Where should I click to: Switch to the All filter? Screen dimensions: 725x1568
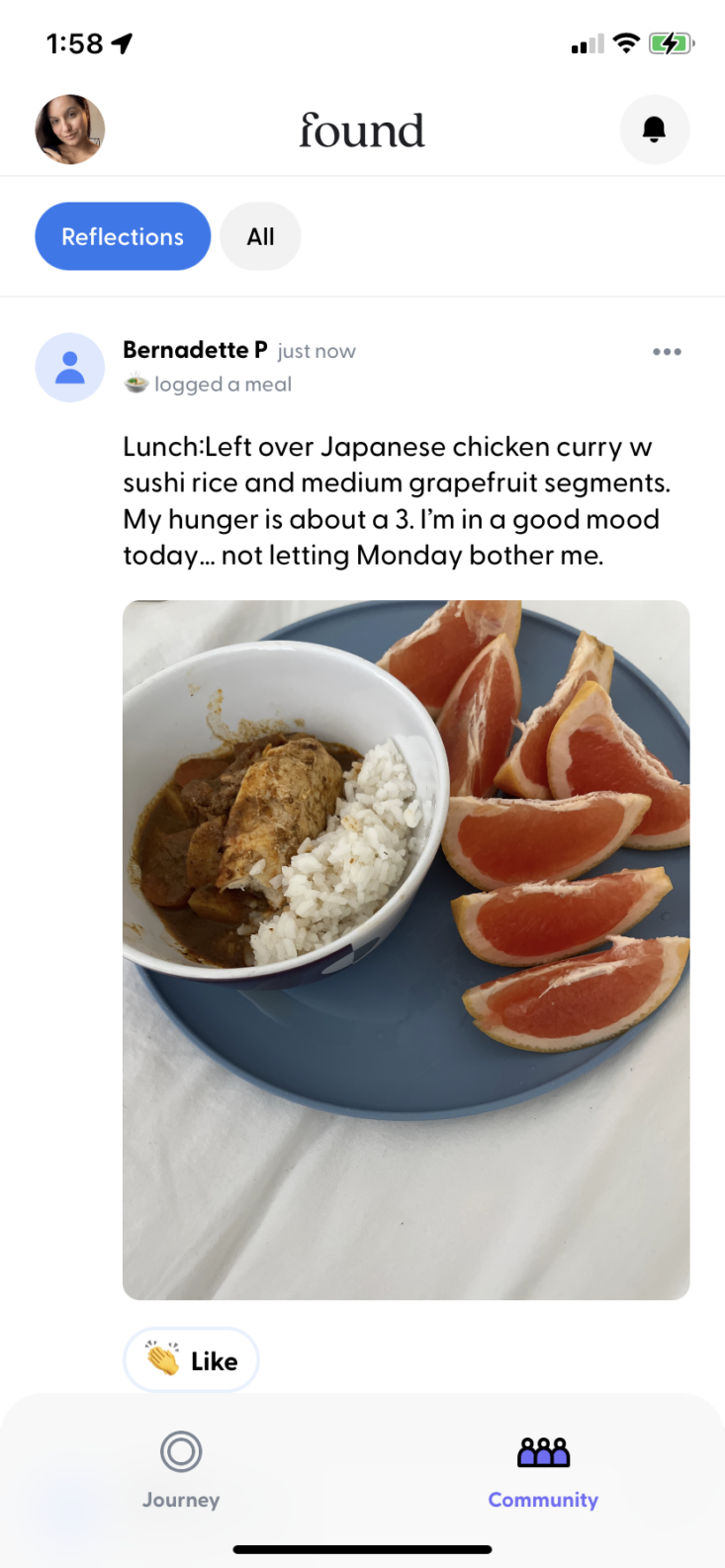[x=260, y=236]
